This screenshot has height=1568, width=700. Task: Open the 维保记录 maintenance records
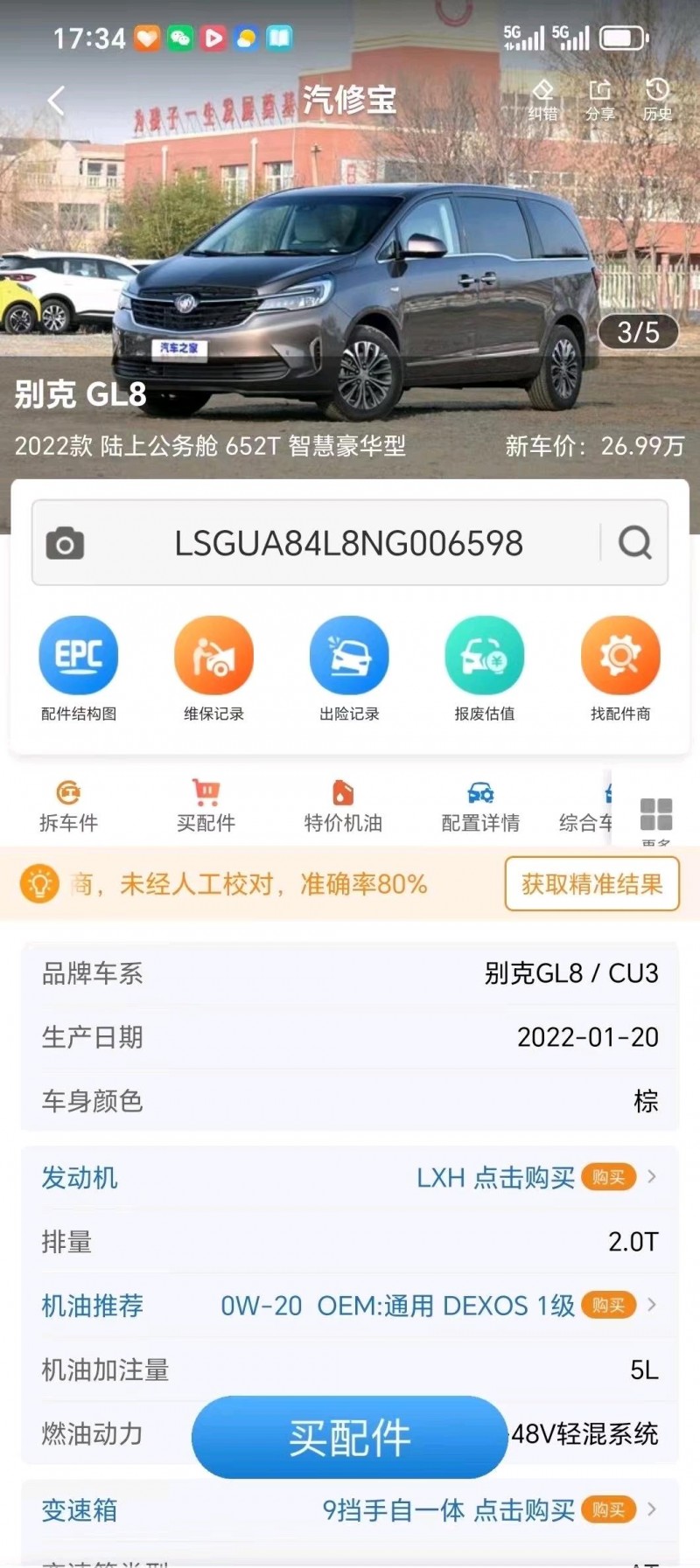tap(214, 665)
